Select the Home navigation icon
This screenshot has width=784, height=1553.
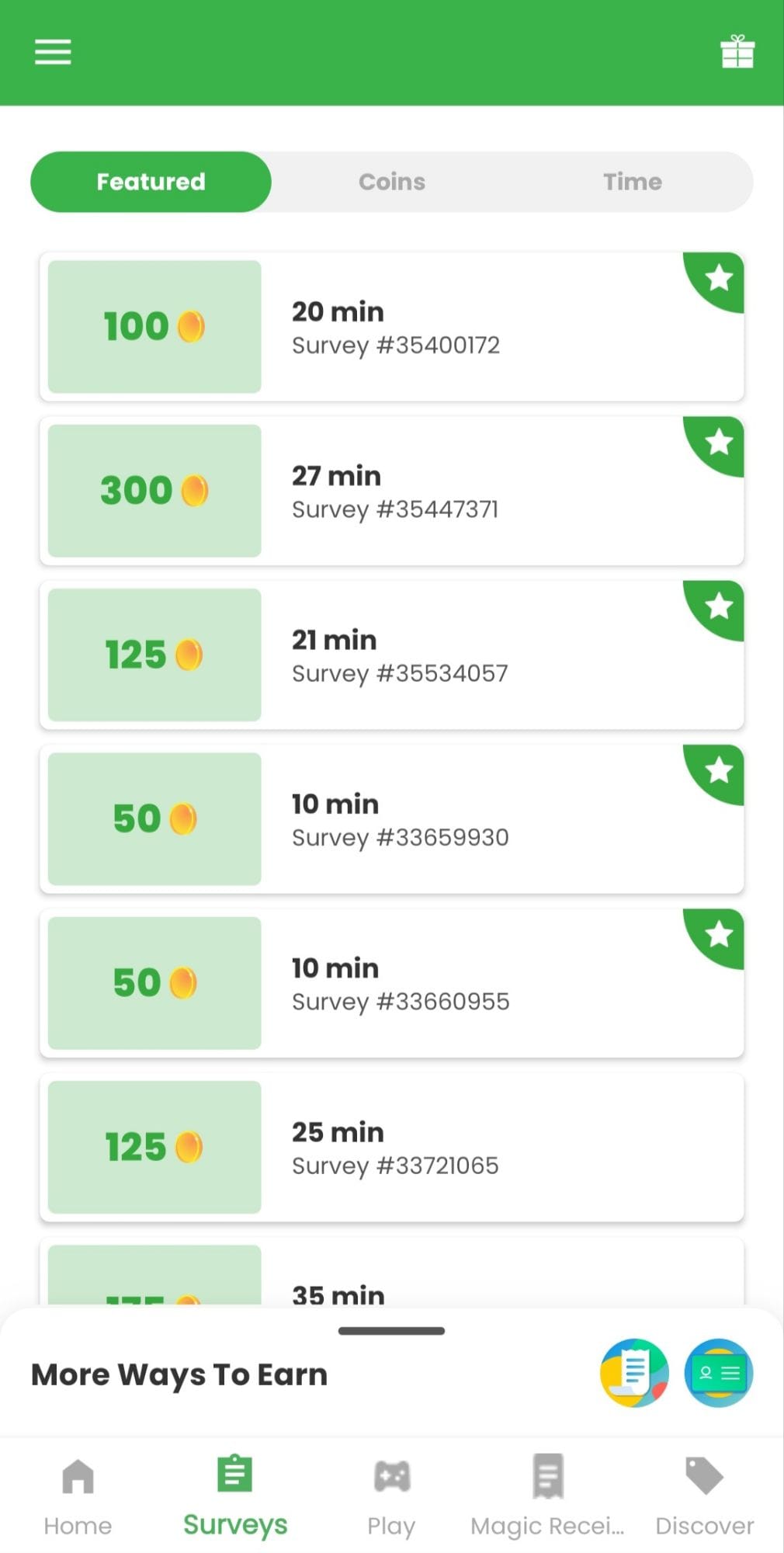[x=77, y=1487]
